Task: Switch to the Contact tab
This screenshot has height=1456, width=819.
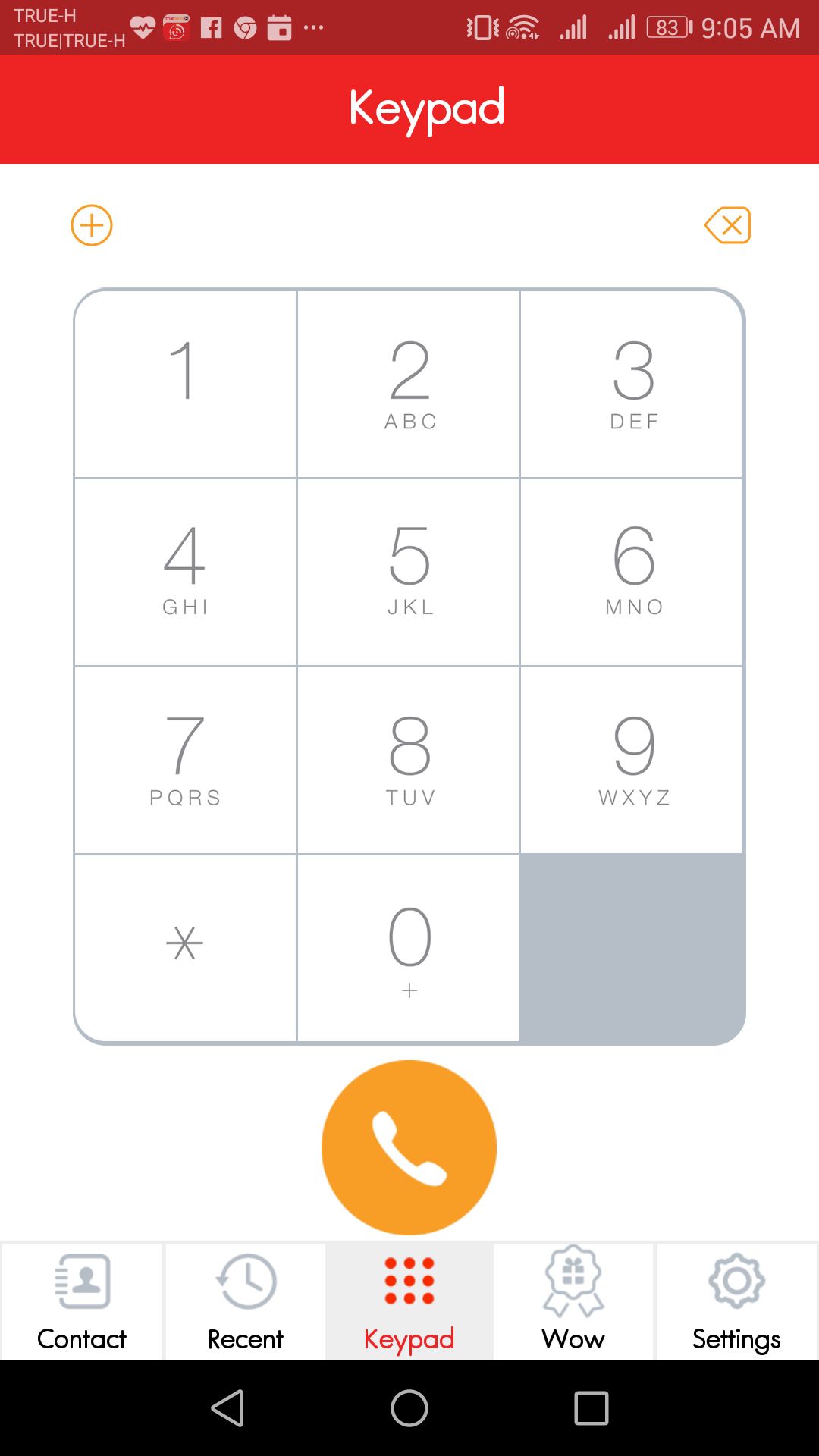Action: (82, 1301)
